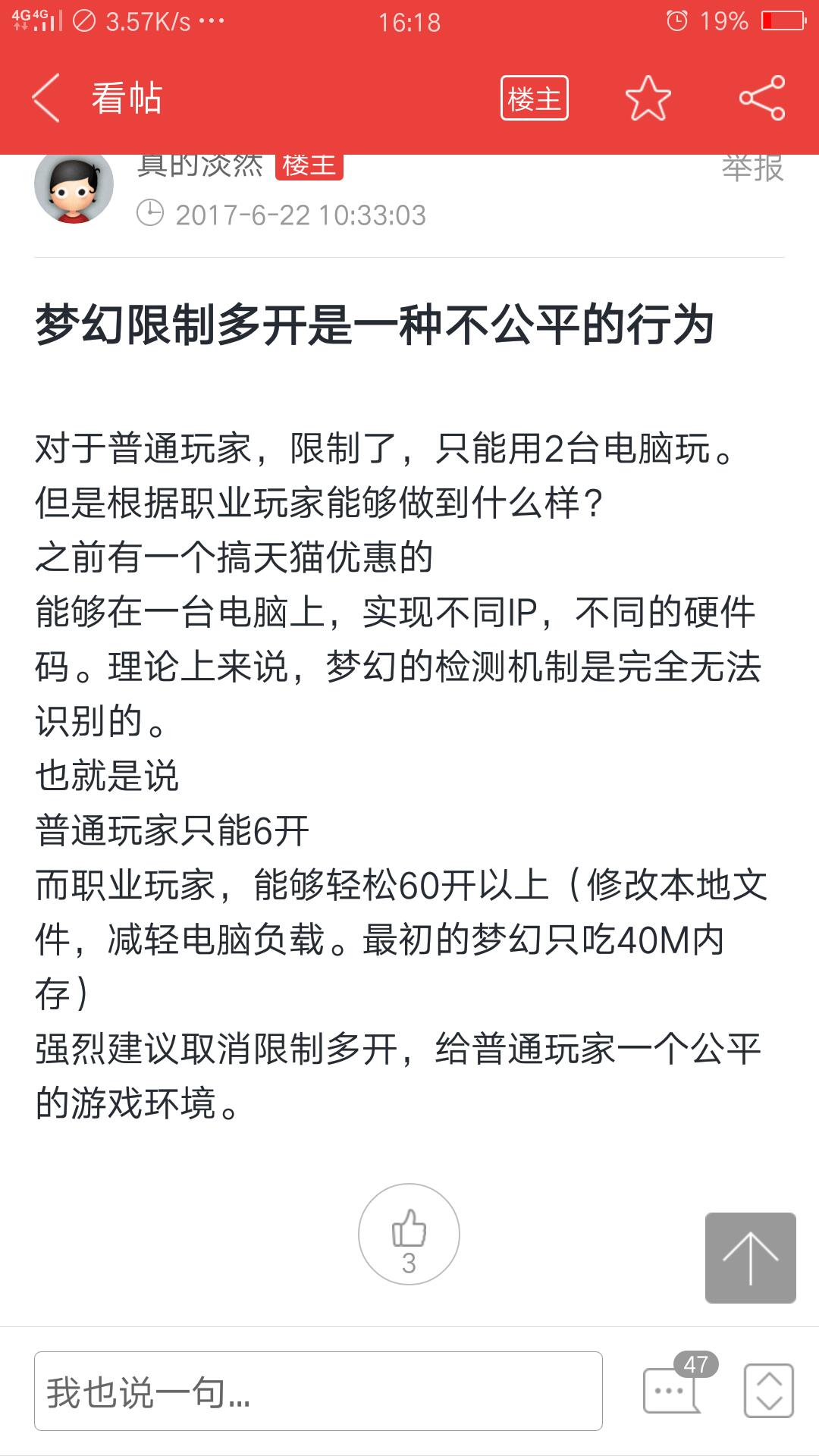
Task: Like the post with thumbs-up button
Action: (409, 1234)
